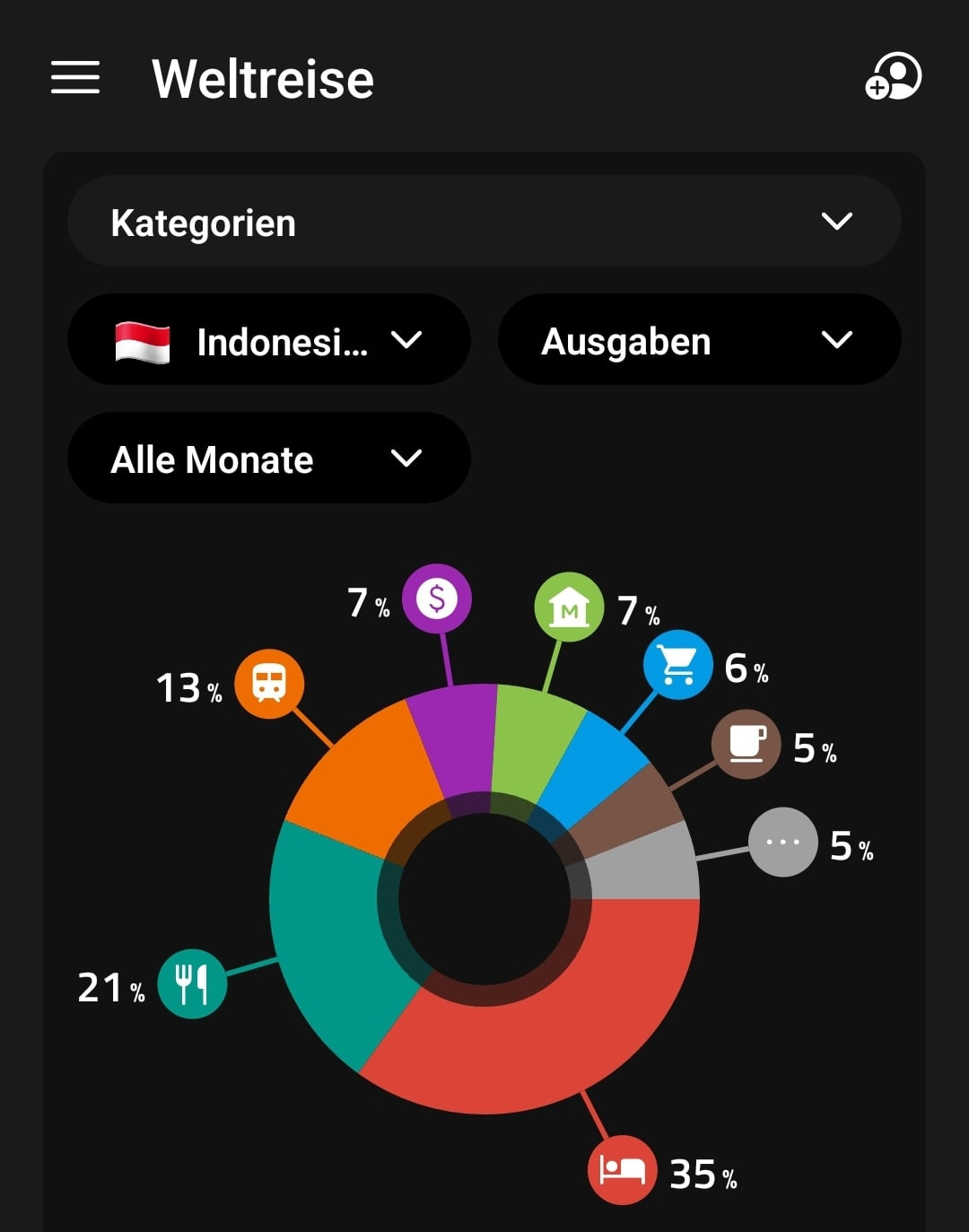Select the blue shopping cart icon
The image size is (969, 1232).
point(677,664)
